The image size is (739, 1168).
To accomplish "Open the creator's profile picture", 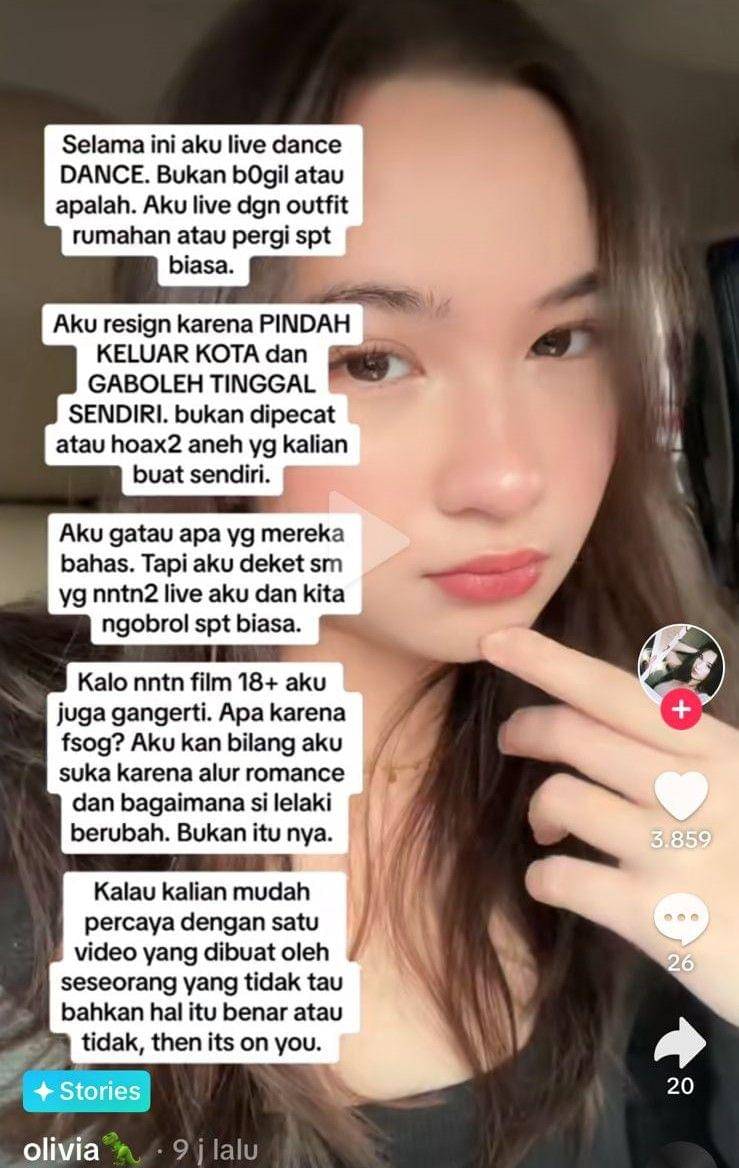I will 681,664.
